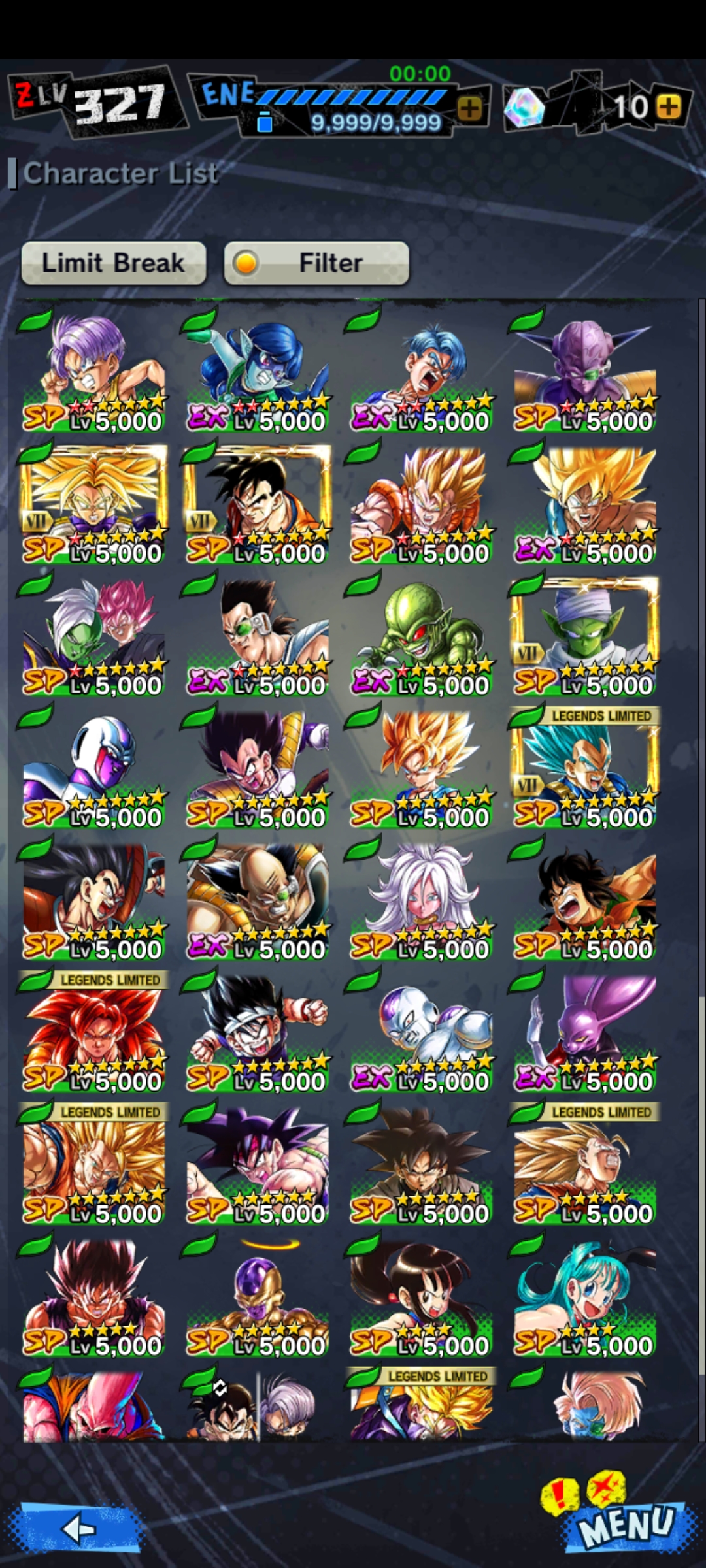Open the white-haired Android 21 character
The width and height of the screenshot is (706, 1568).
(x=421, y=900)
